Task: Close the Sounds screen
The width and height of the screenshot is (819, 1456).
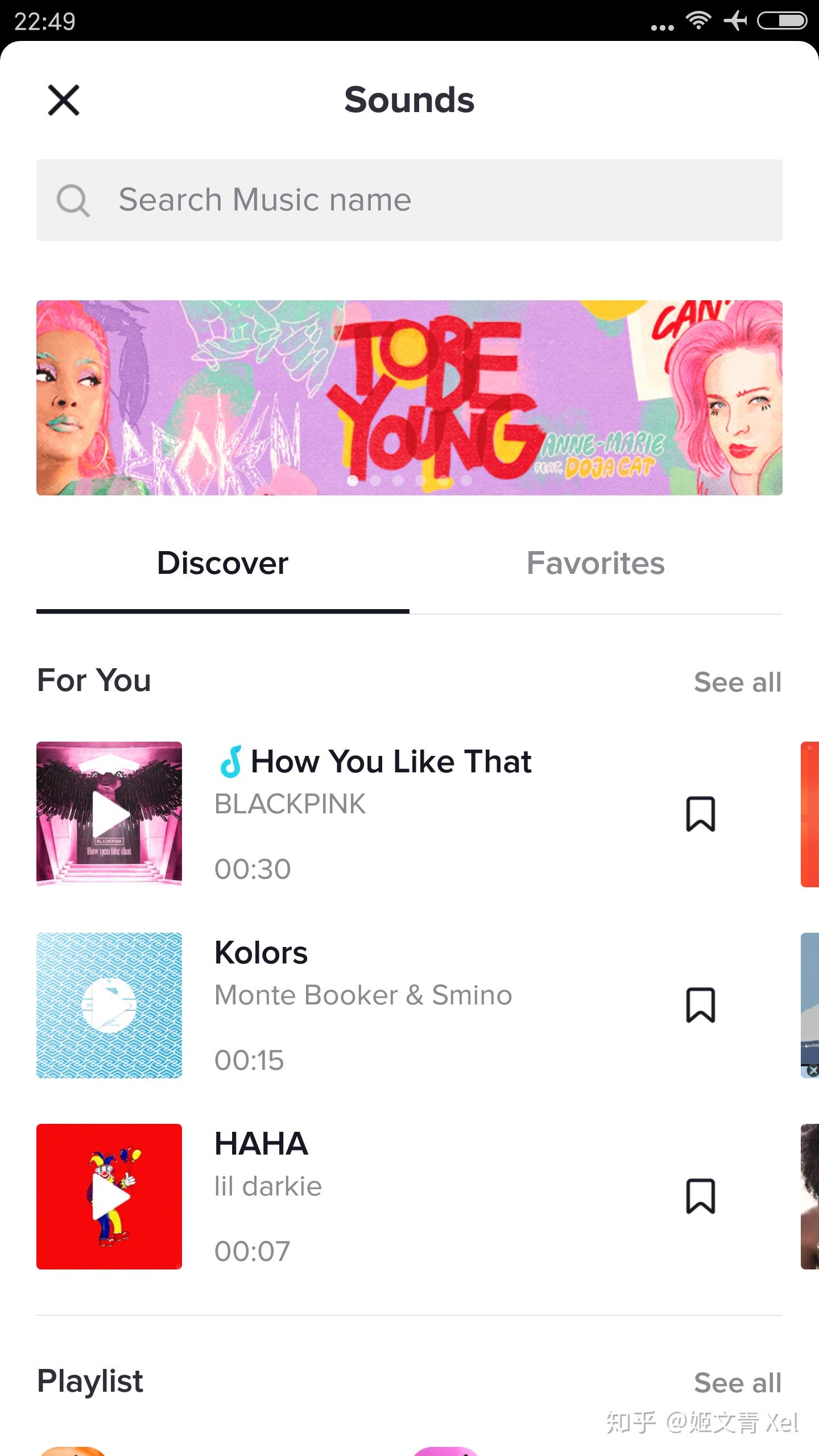Action: (63, 101)
